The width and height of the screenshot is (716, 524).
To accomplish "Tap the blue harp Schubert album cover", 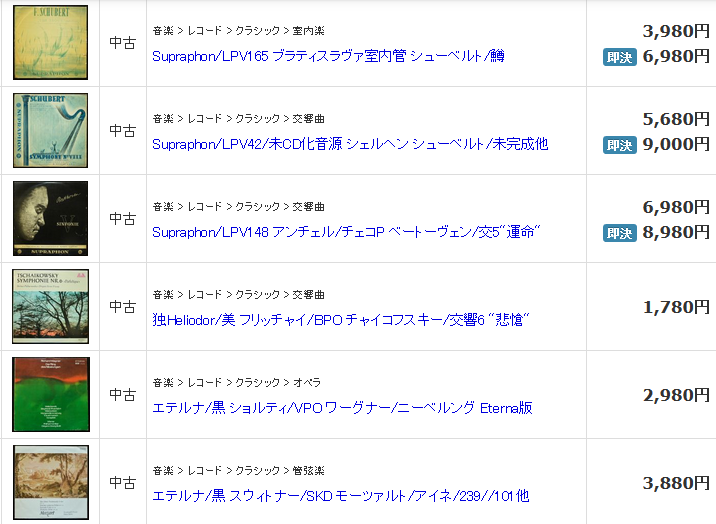I will point(50,131).
